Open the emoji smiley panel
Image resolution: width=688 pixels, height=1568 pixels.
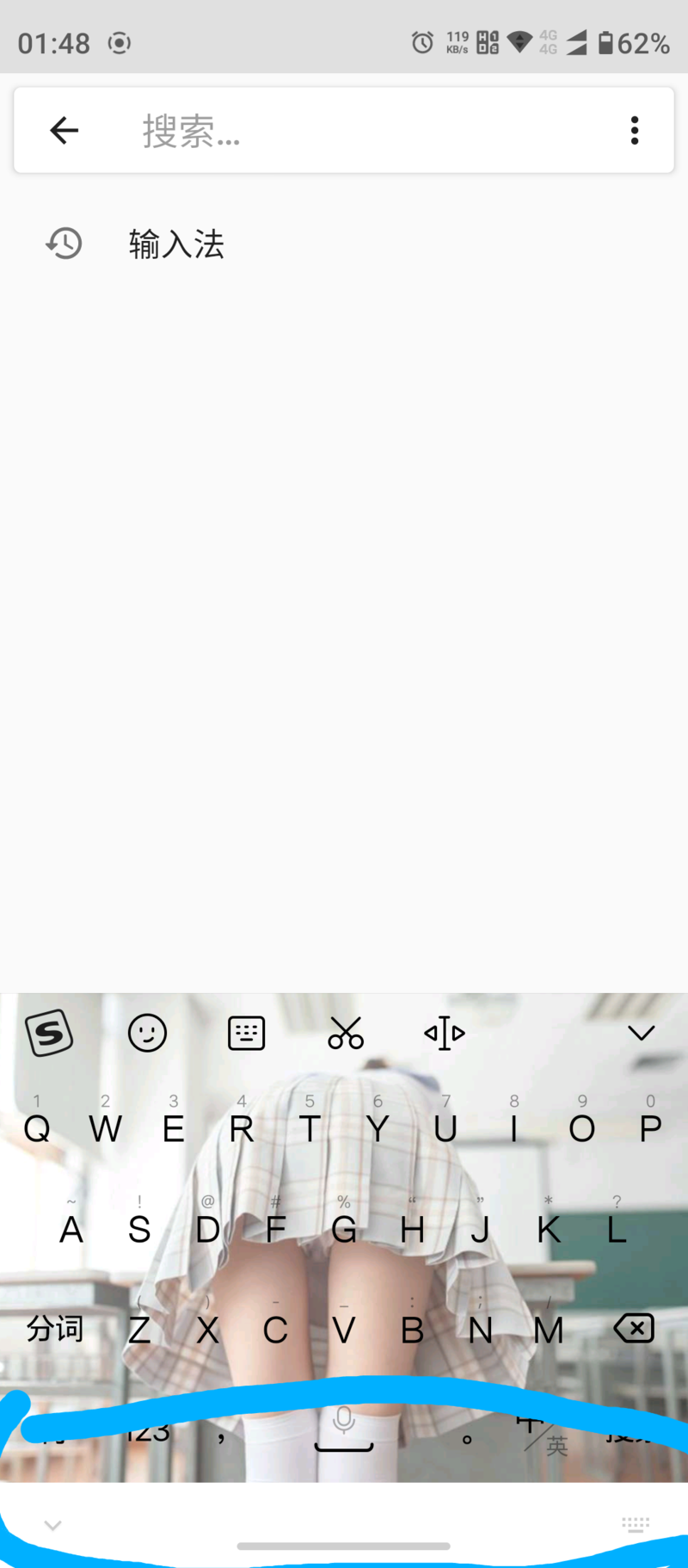click(147, 1033)
